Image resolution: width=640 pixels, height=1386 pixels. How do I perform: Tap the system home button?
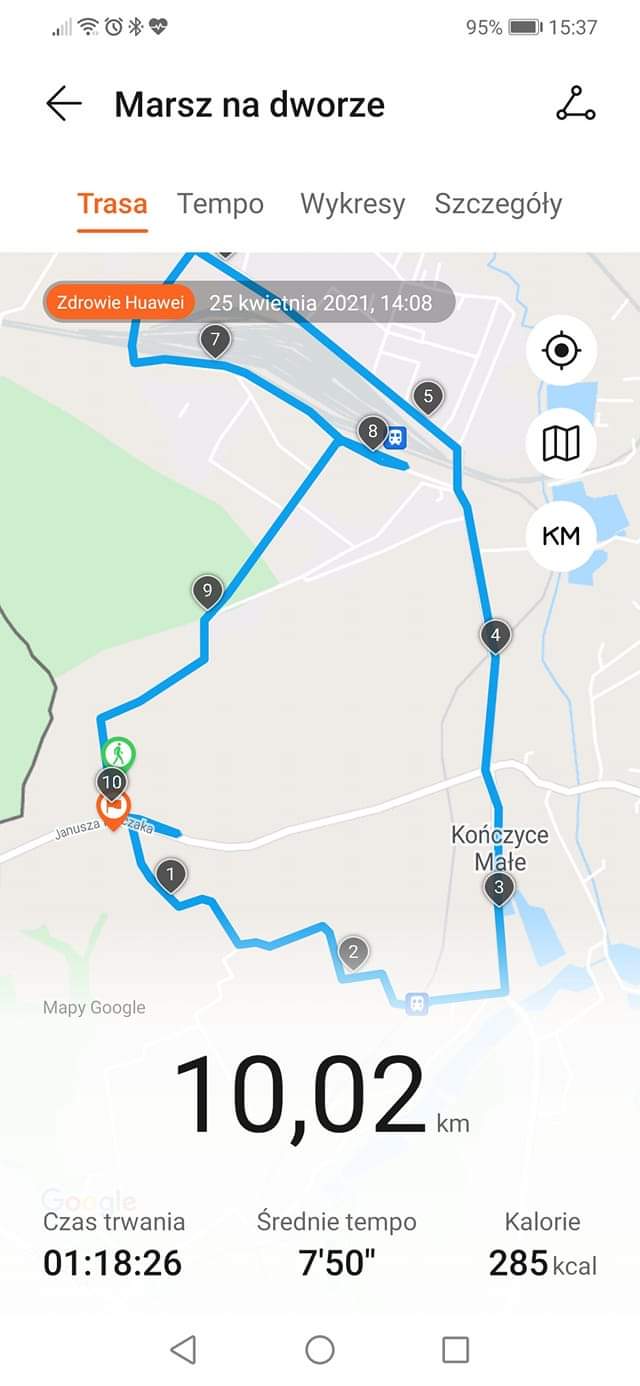click(320, 1350)
